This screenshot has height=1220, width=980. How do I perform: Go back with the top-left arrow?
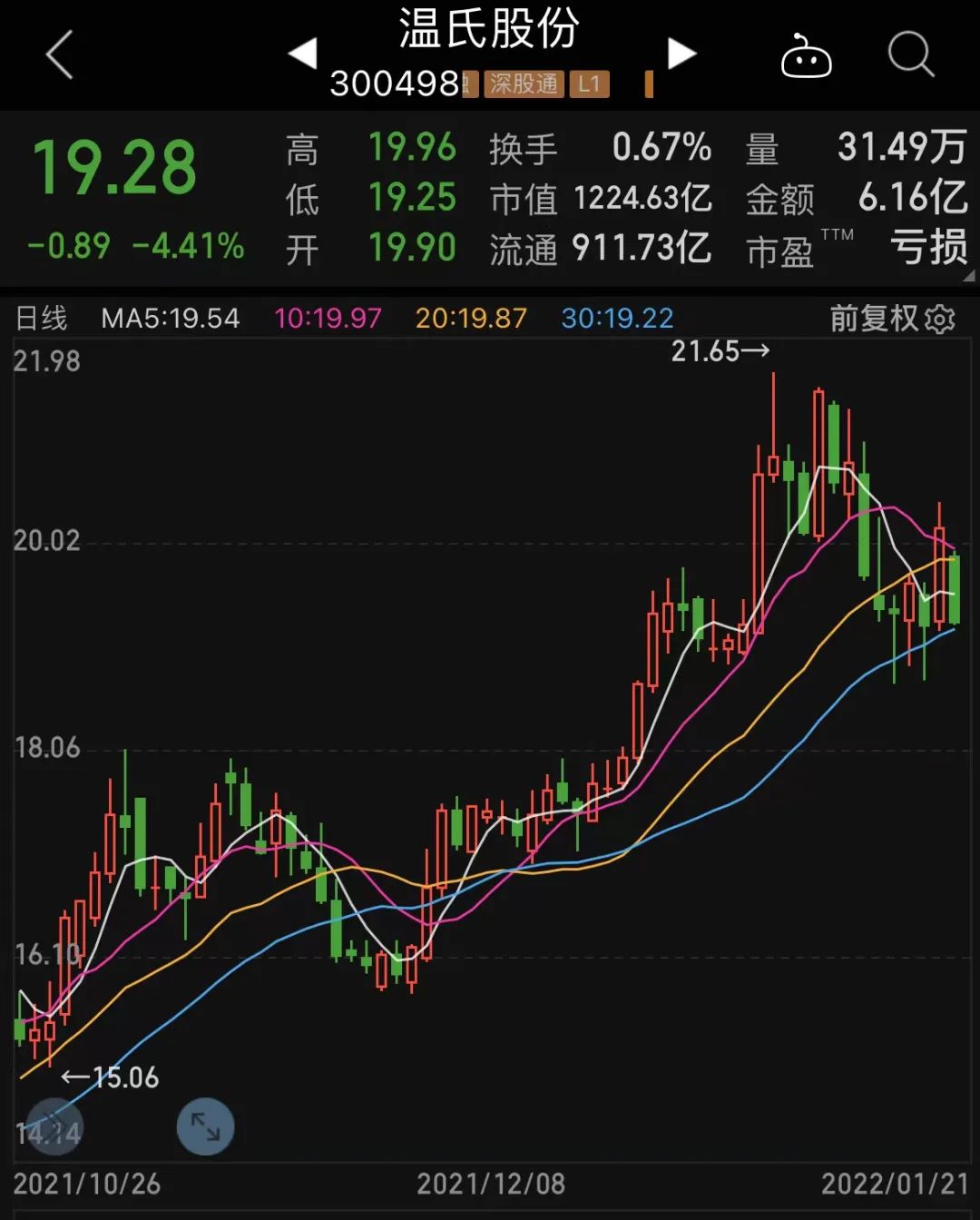pyautogui.click(x=60, y=54)
